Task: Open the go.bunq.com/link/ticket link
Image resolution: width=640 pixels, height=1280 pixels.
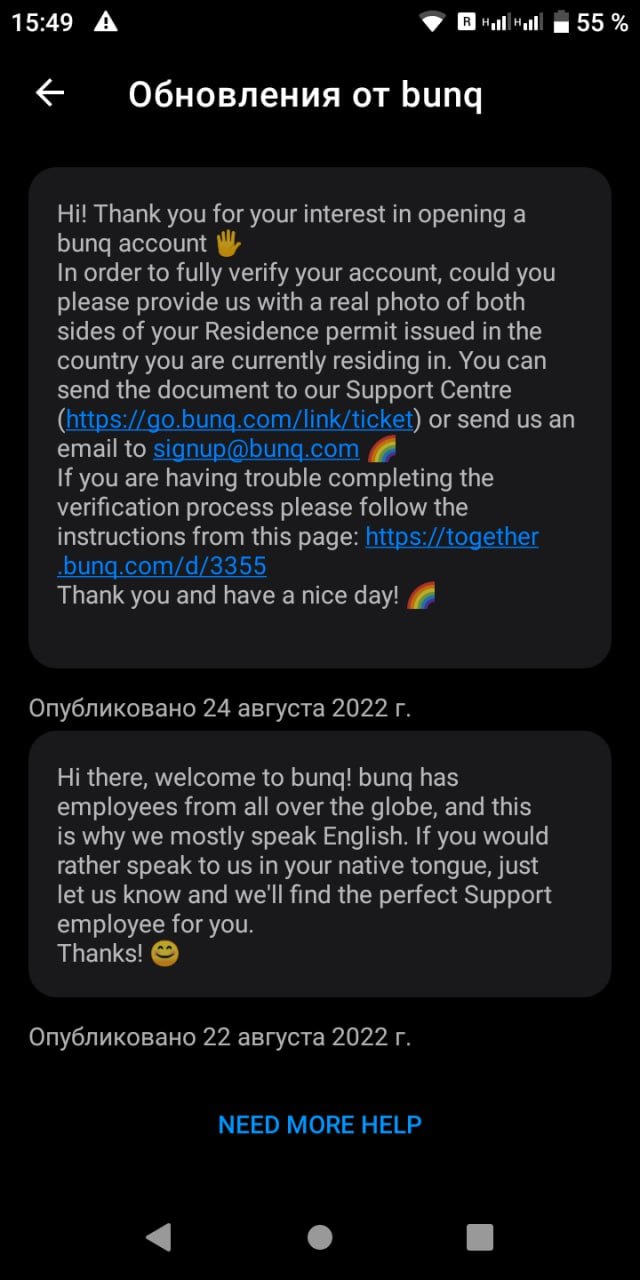Action: point(240,419)
